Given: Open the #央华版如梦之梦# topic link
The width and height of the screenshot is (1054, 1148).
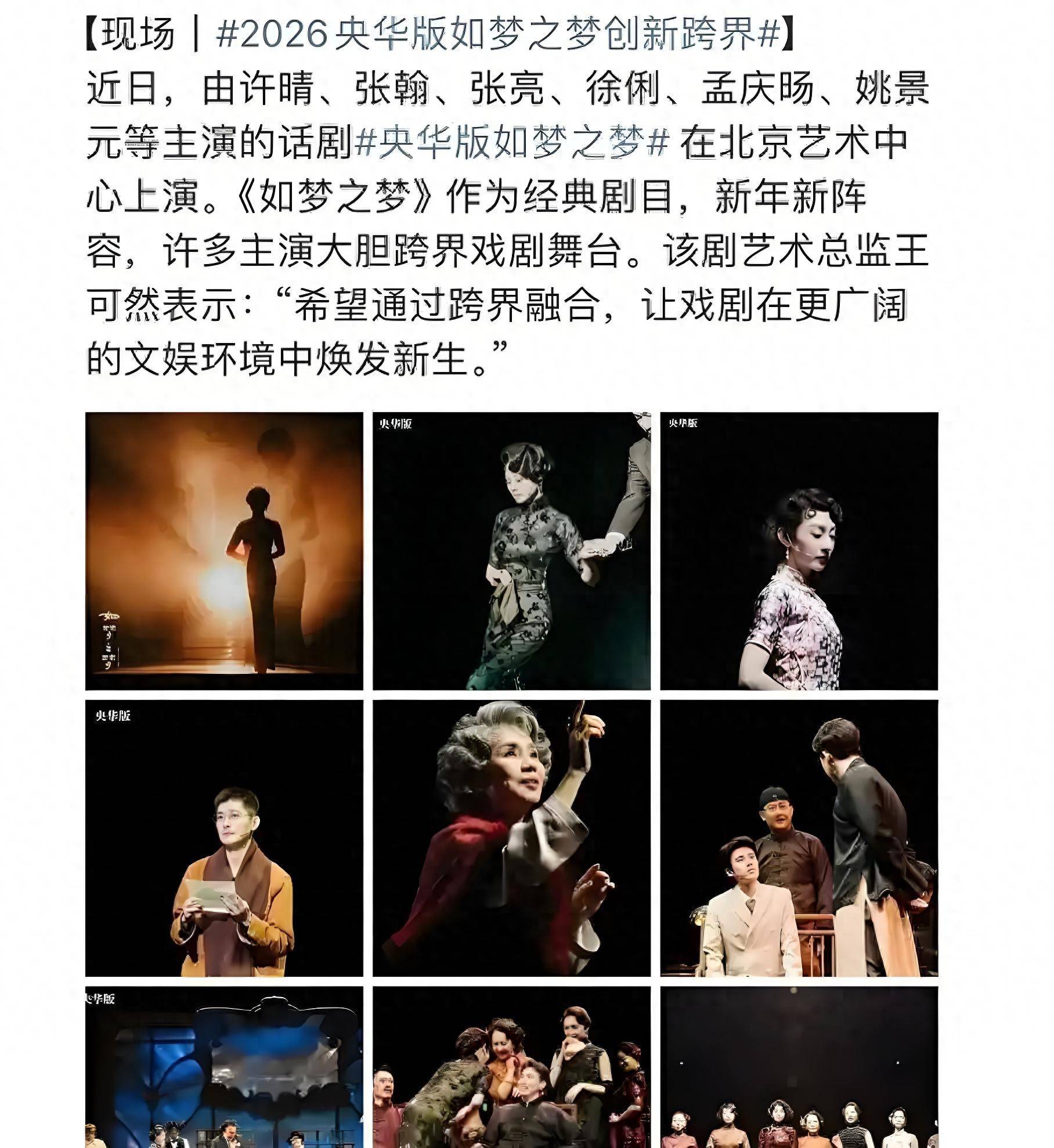Looking at the screenshot, I should click(x=511, y=142).
